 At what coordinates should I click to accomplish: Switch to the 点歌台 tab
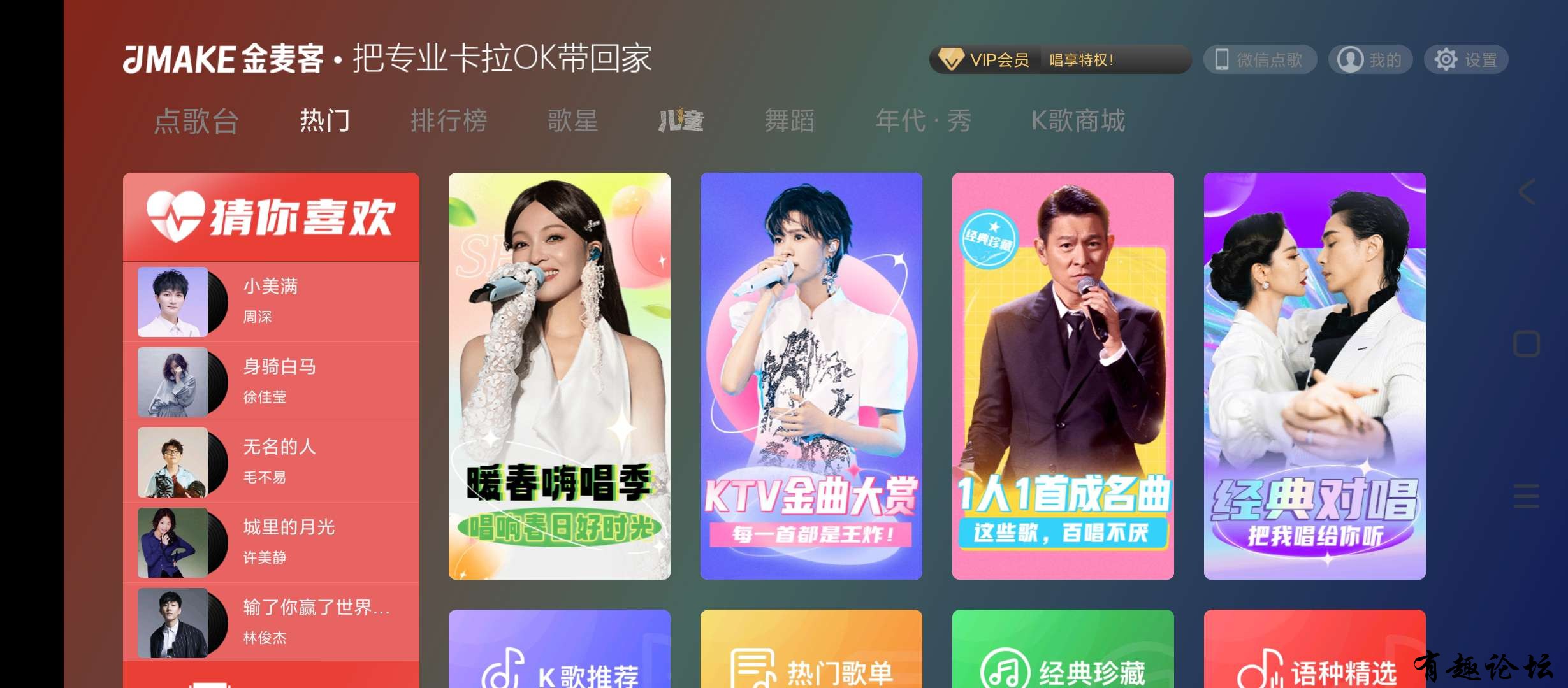click(196, 121)
